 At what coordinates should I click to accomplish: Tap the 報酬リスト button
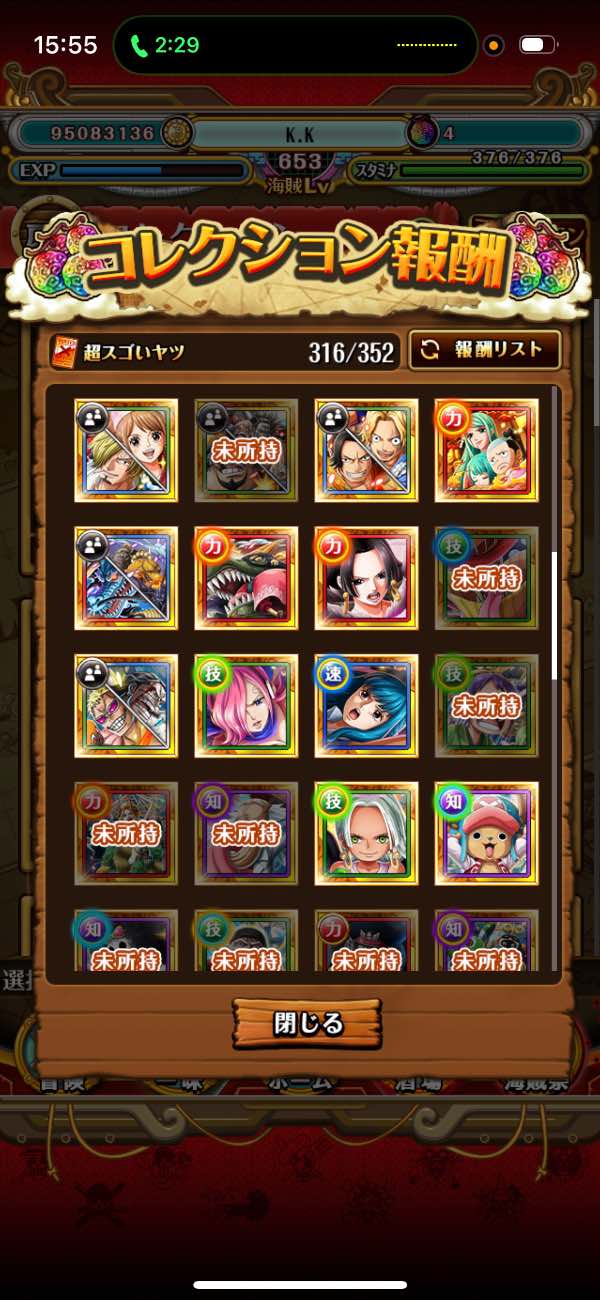(485, 350)
